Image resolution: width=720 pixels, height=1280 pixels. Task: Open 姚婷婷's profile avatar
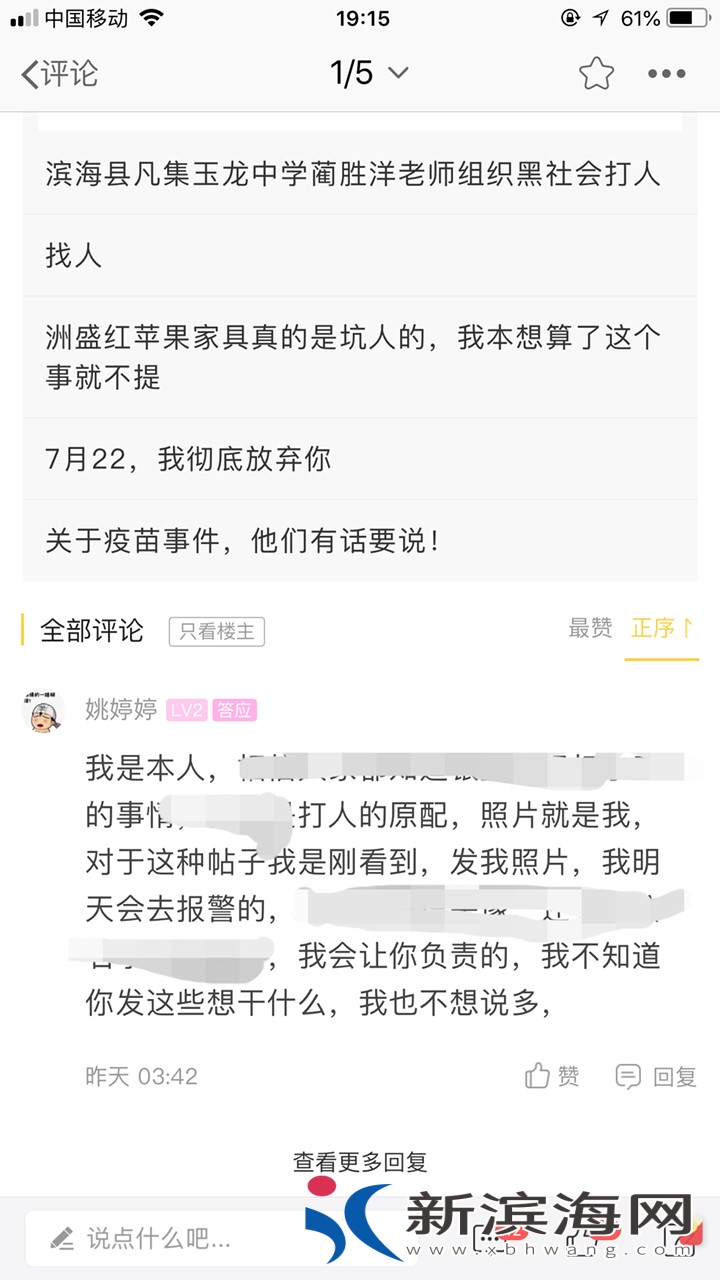pos(43,711)
